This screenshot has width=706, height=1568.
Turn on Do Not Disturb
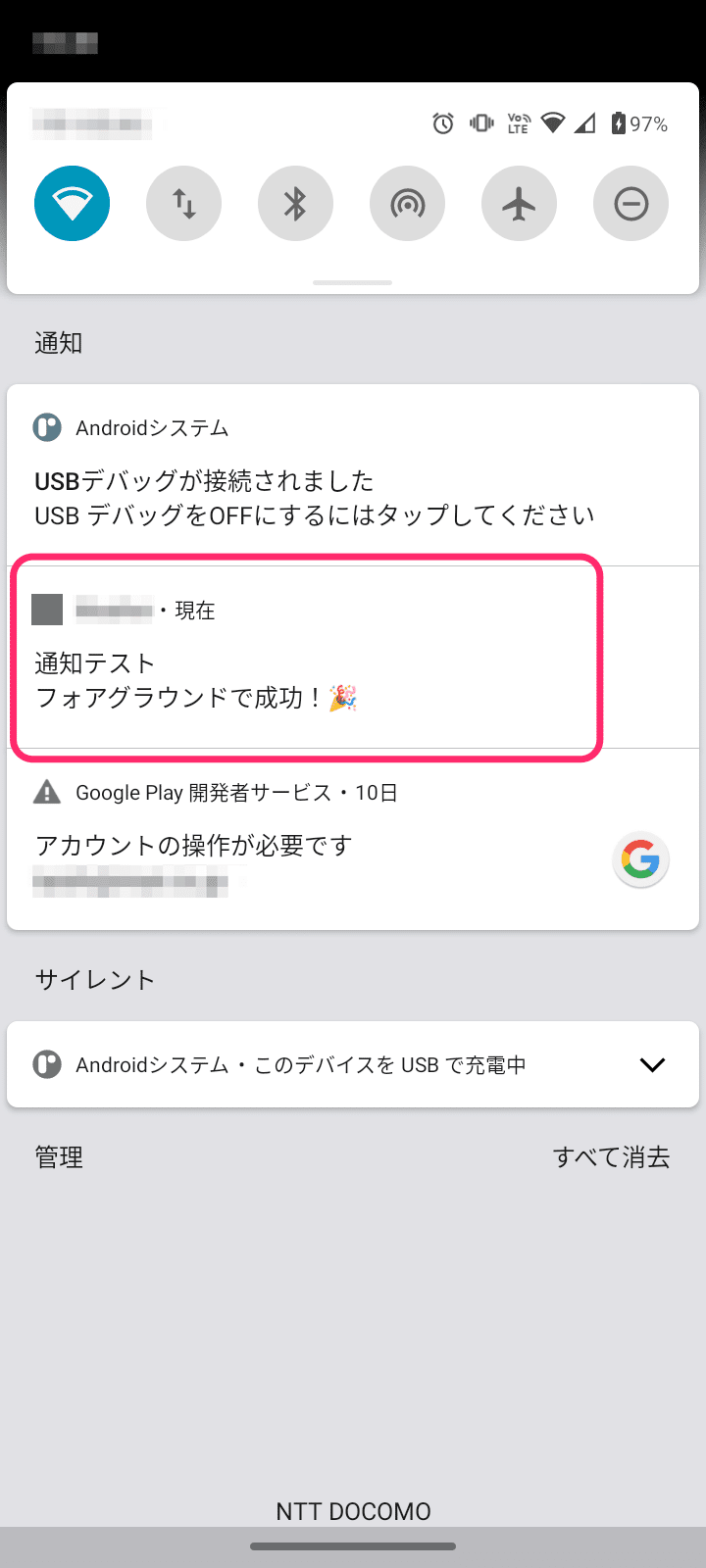click(x=630, y=204)
